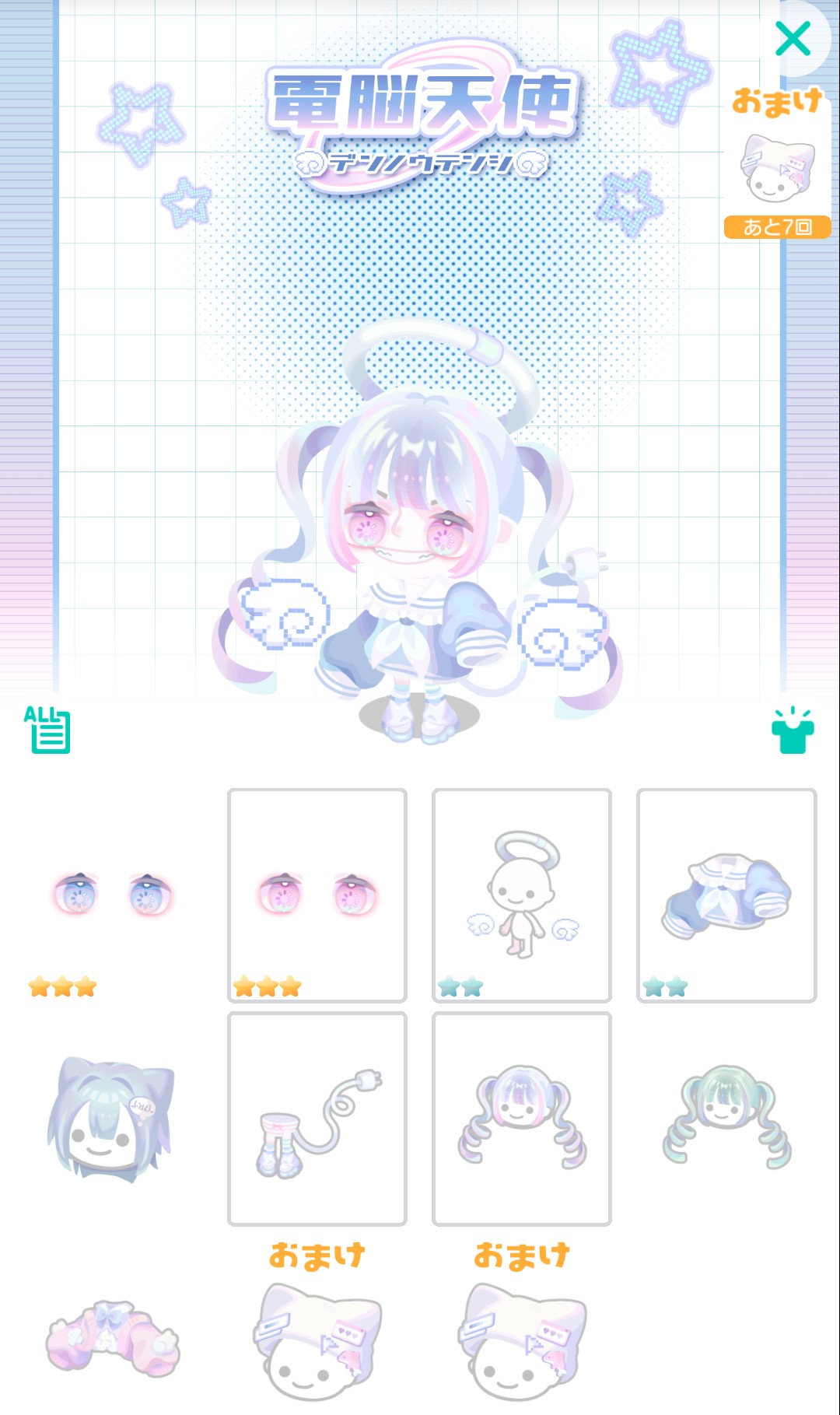Pick the mint green twin-tail hairstyle
840x1415 pixels.
pyautogui.click(x=726, y=1119)
